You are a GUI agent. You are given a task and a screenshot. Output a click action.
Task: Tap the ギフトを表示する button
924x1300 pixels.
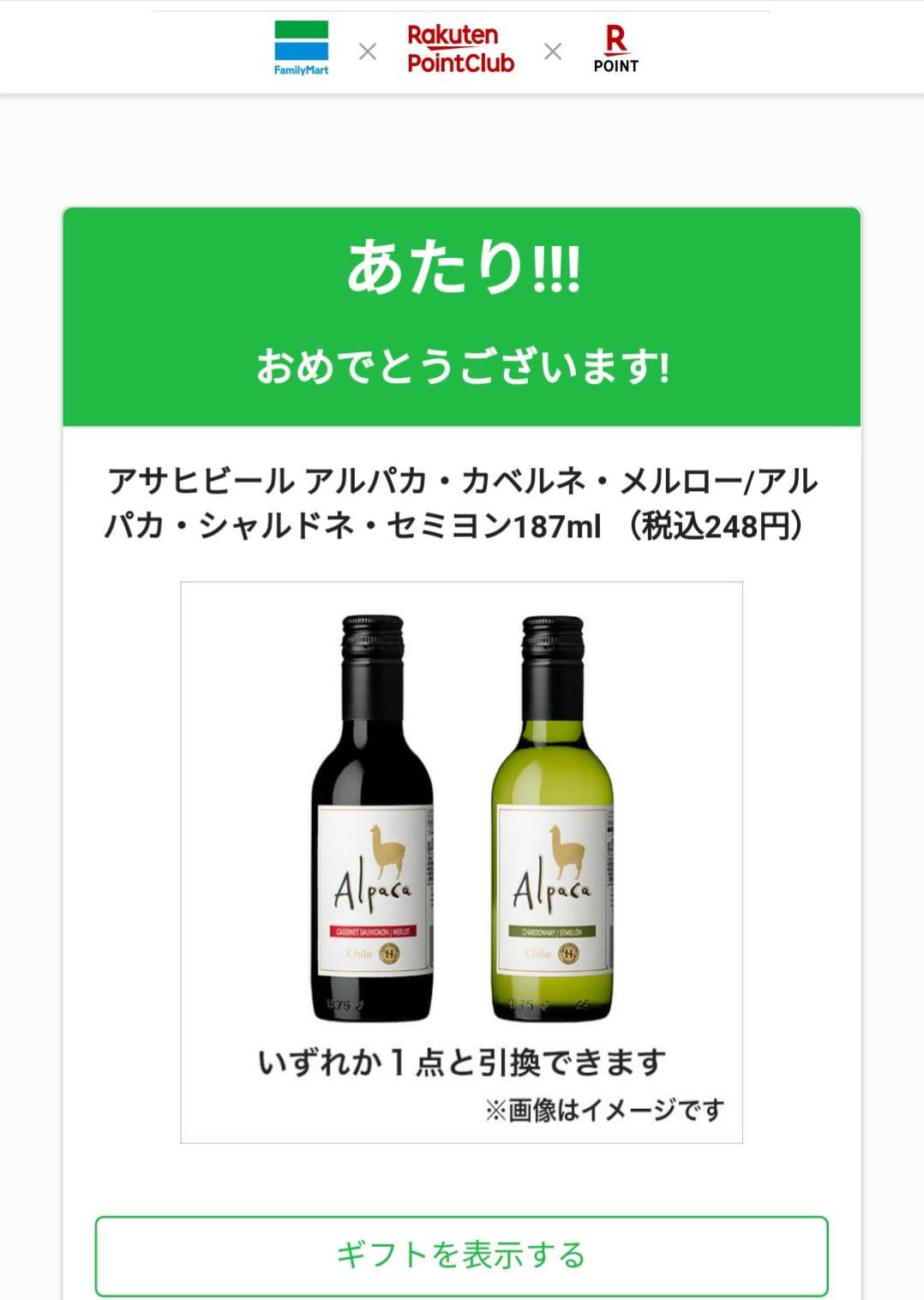461,1255
